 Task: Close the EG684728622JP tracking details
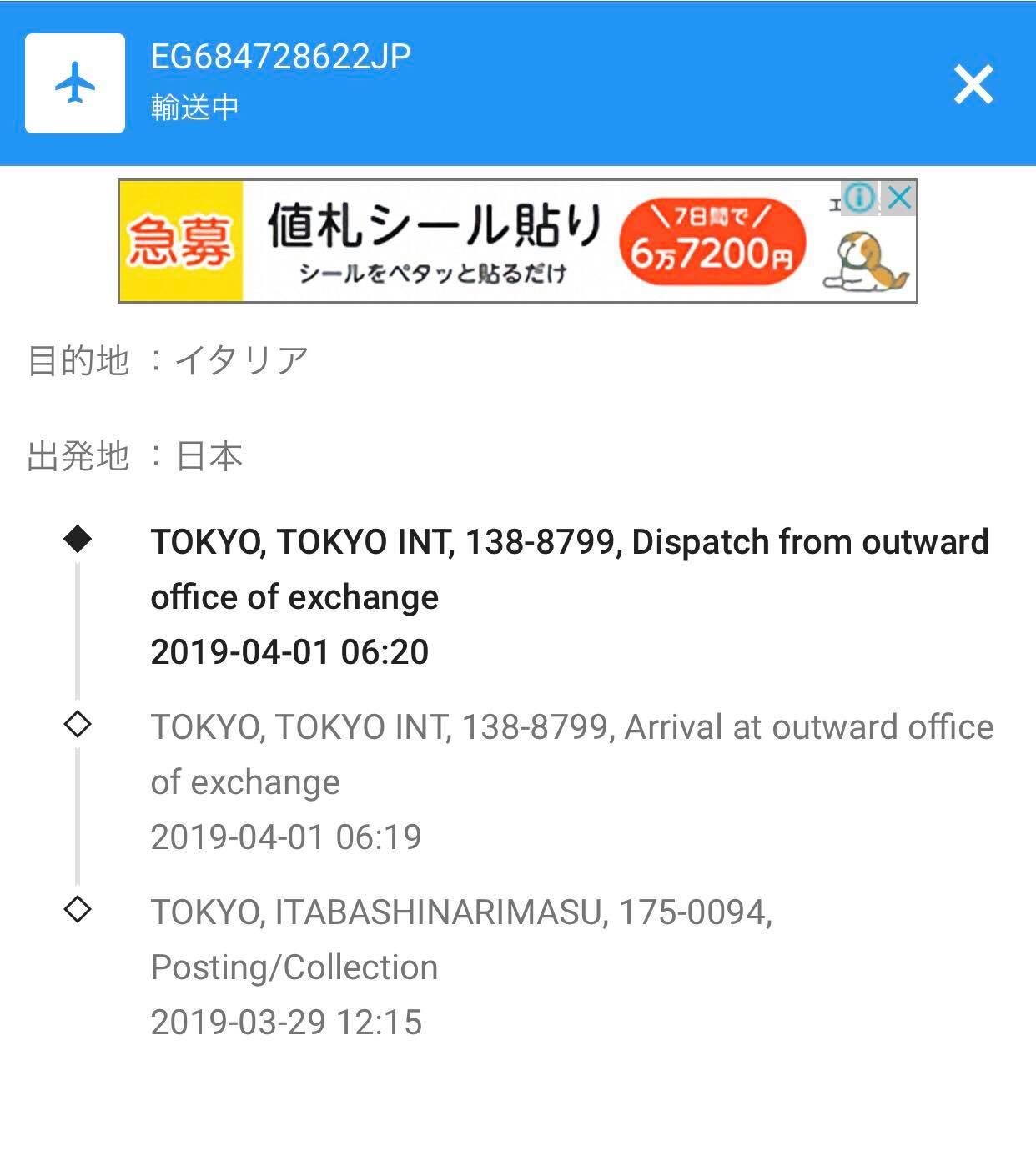pyautogui.click(x=973, y=84)
